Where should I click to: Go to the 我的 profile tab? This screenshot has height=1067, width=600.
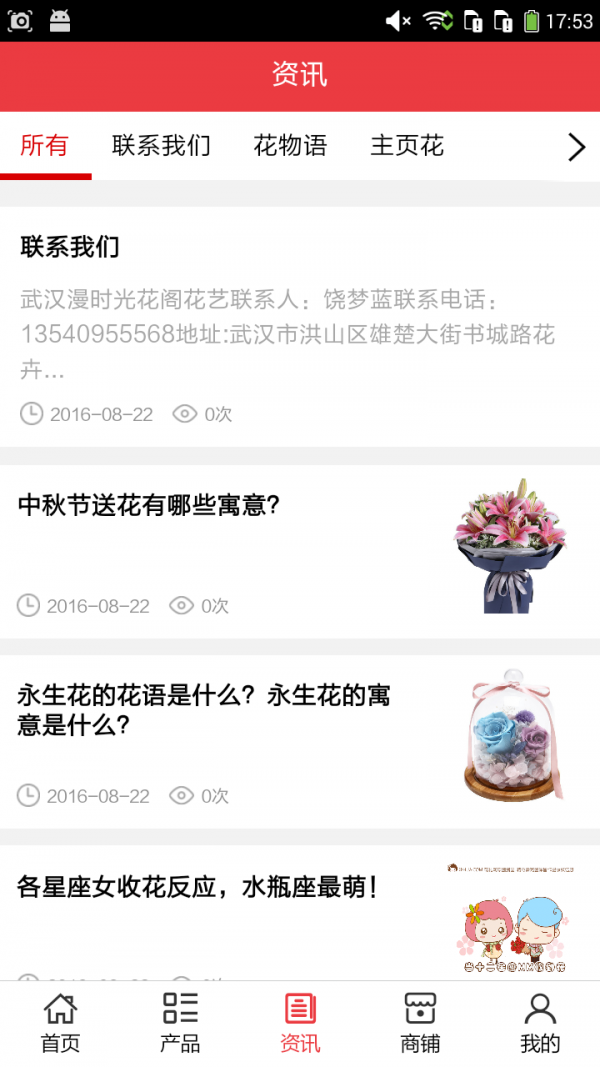(540, 1023)
